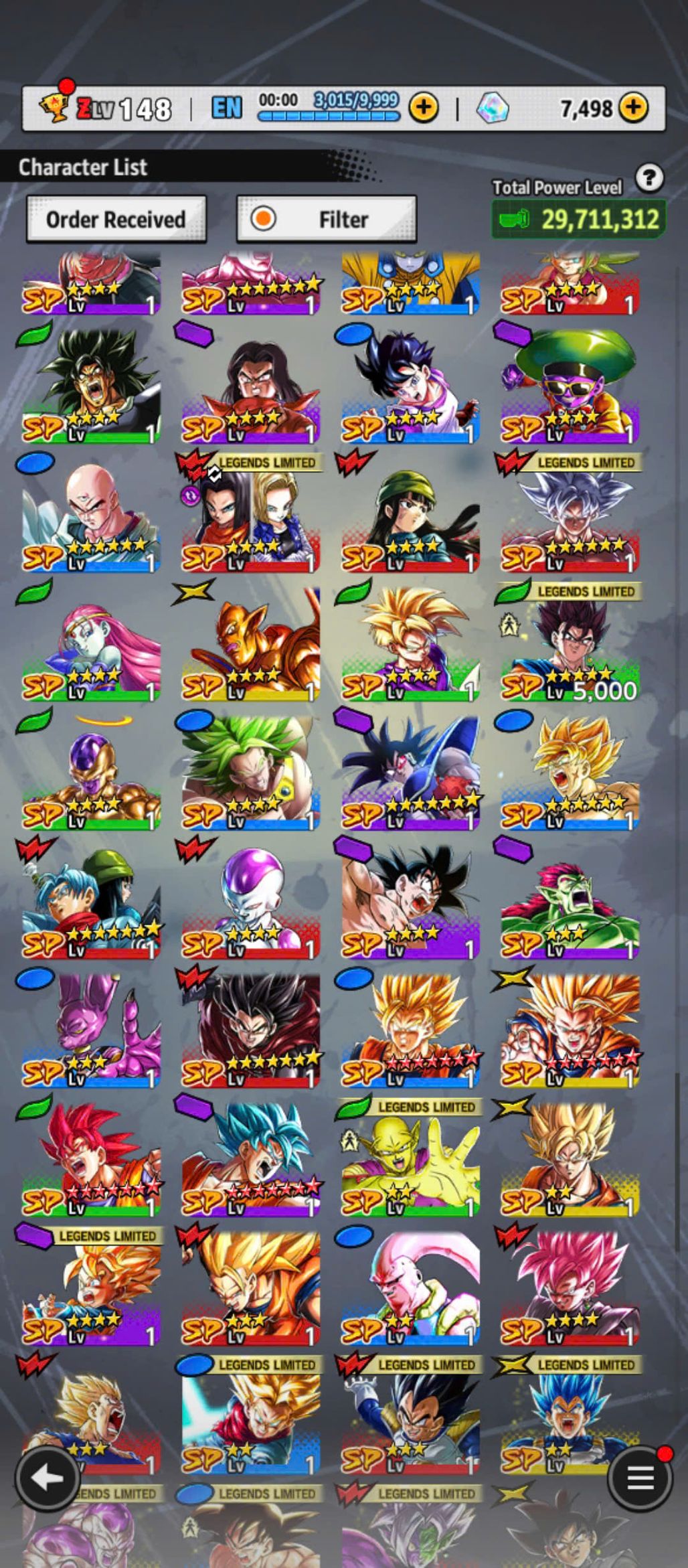The height and width of the screenshot is (1568, 688).
Task: Change the Order Received sorting
Action: click(116, 219)
